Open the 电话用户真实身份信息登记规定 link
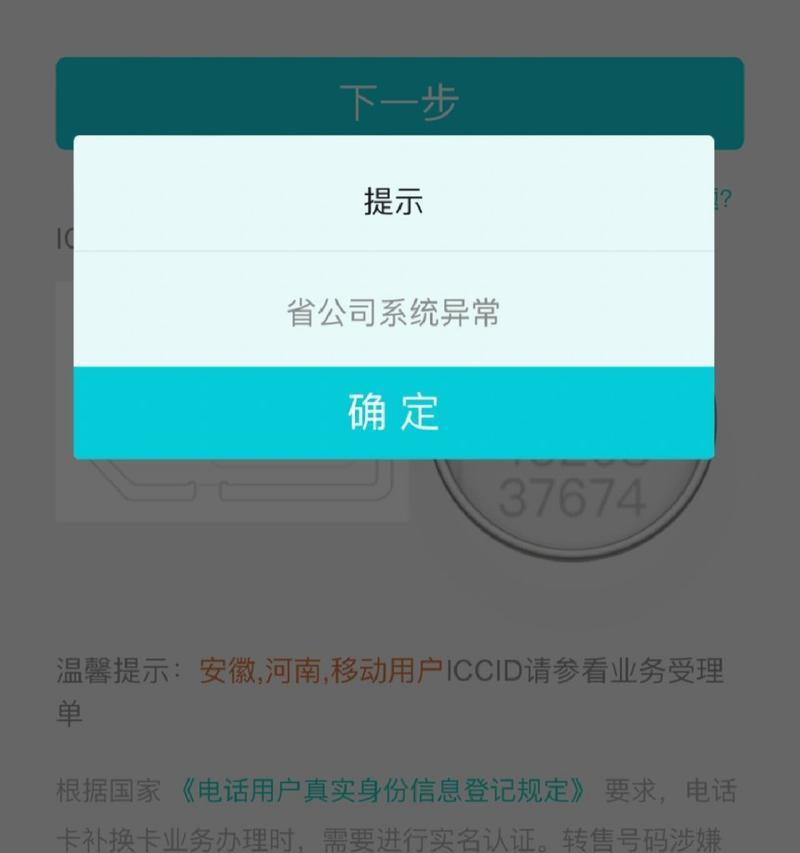800x853 pixels. (382, 792)
